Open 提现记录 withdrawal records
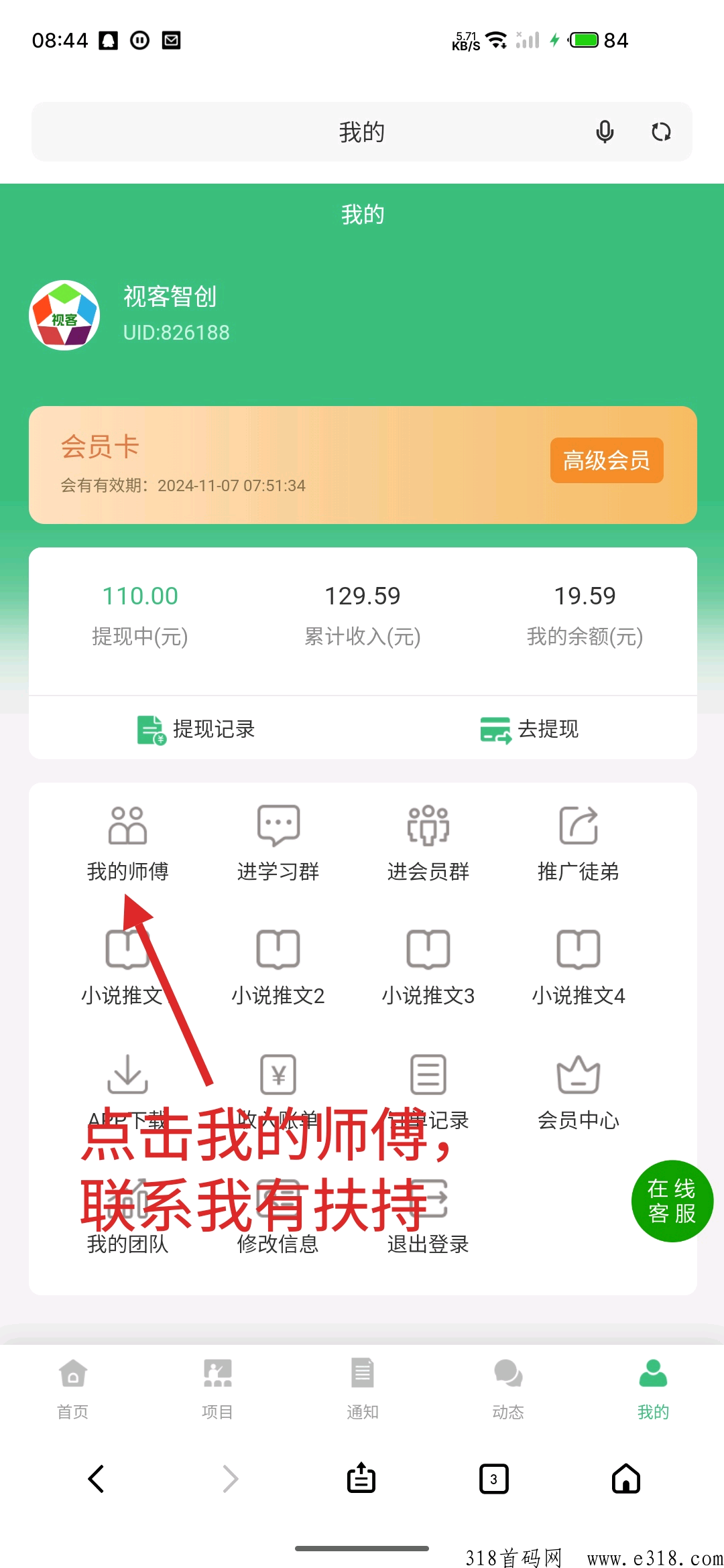 point(196,729)
